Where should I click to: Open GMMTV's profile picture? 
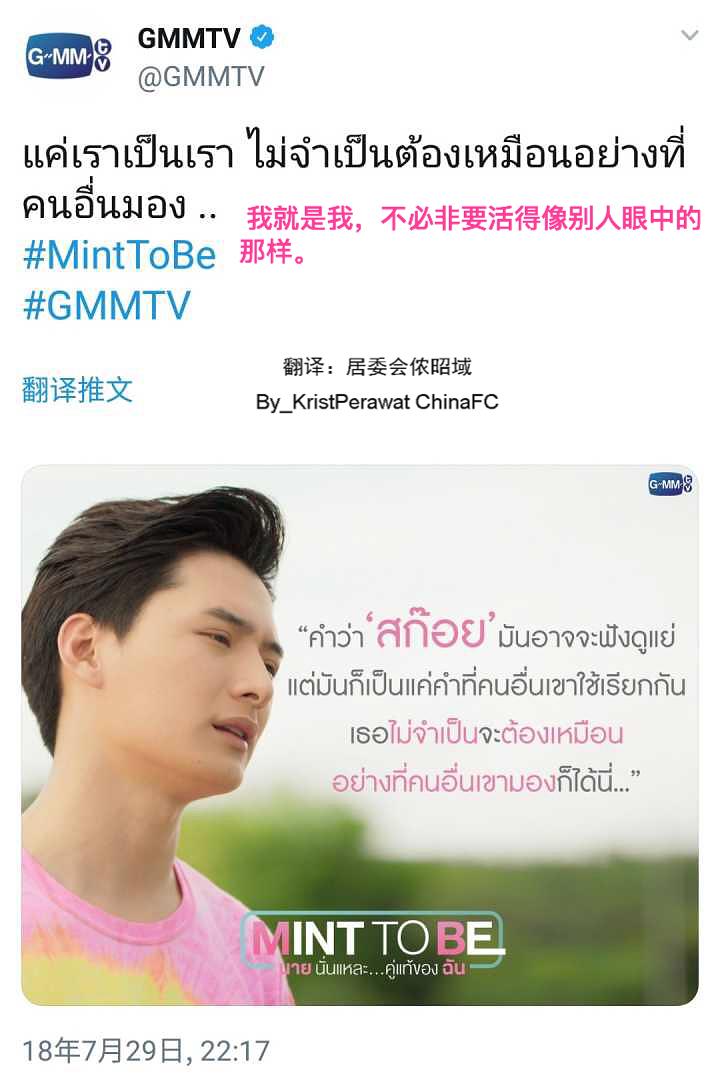[68, 56]
